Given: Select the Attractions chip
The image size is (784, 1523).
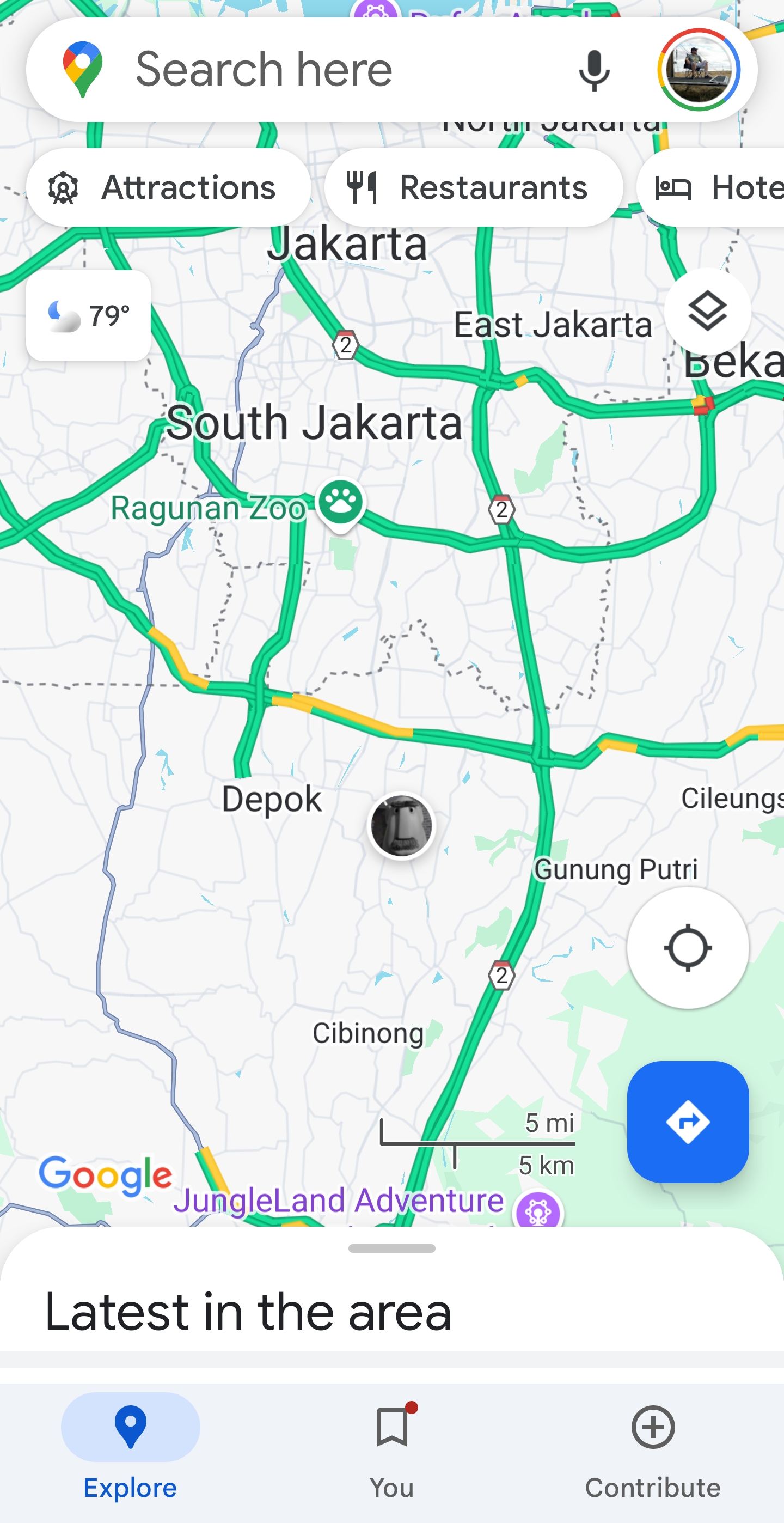Looking at the screenshot, I should click(x=169, y=188).
